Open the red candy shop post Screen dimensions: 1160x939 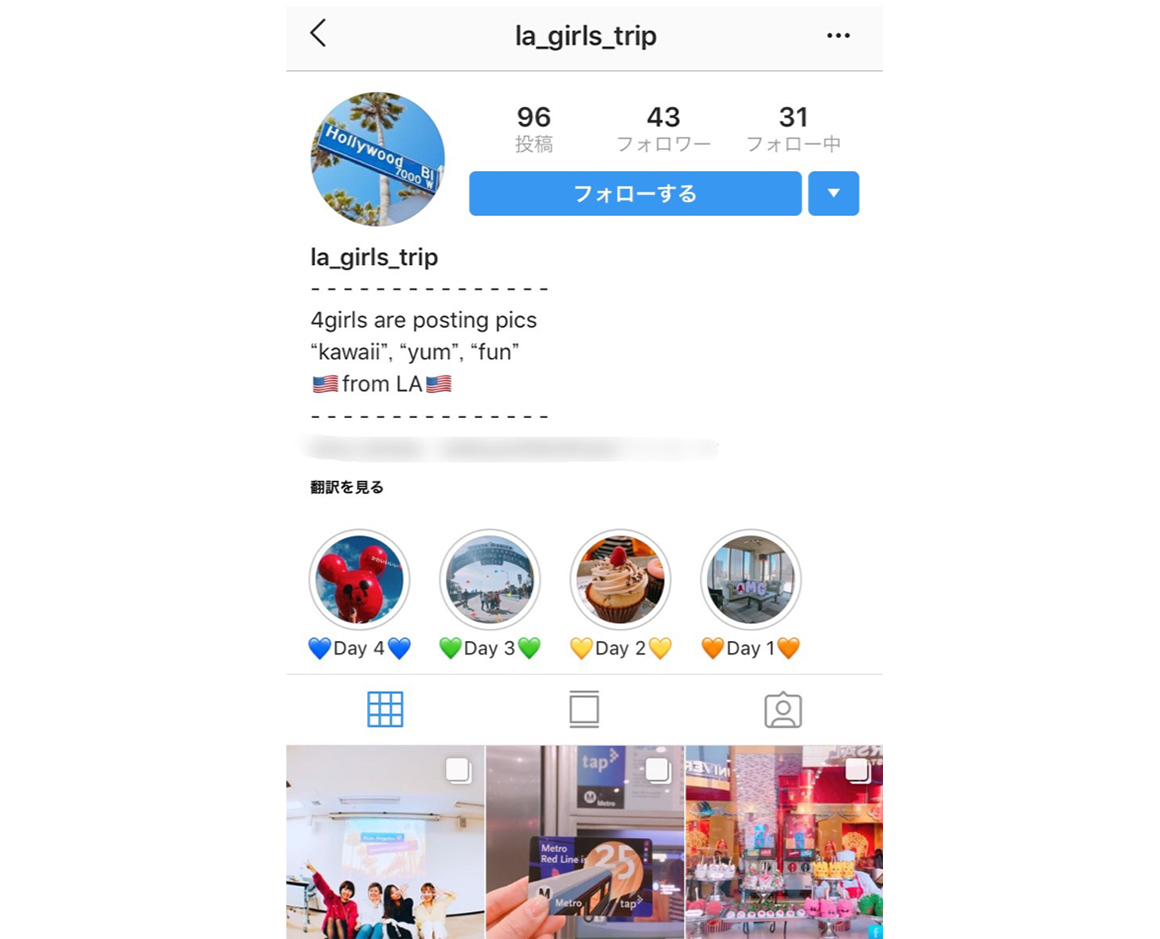click(784, 842)
